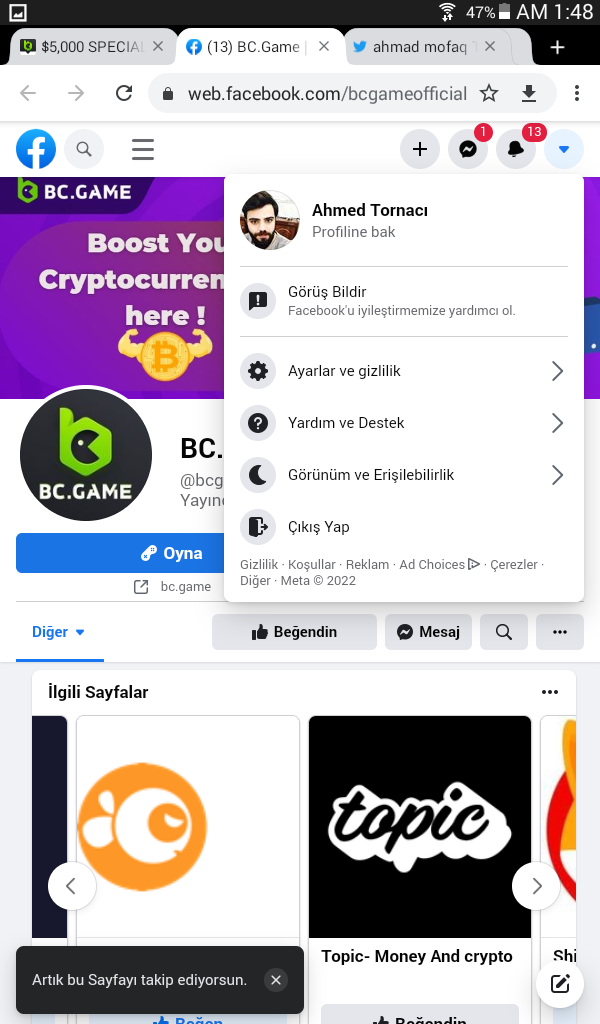Collapse the account dropdown arrow
This screenshot has width=600, height=1024.
pos(564,150)
